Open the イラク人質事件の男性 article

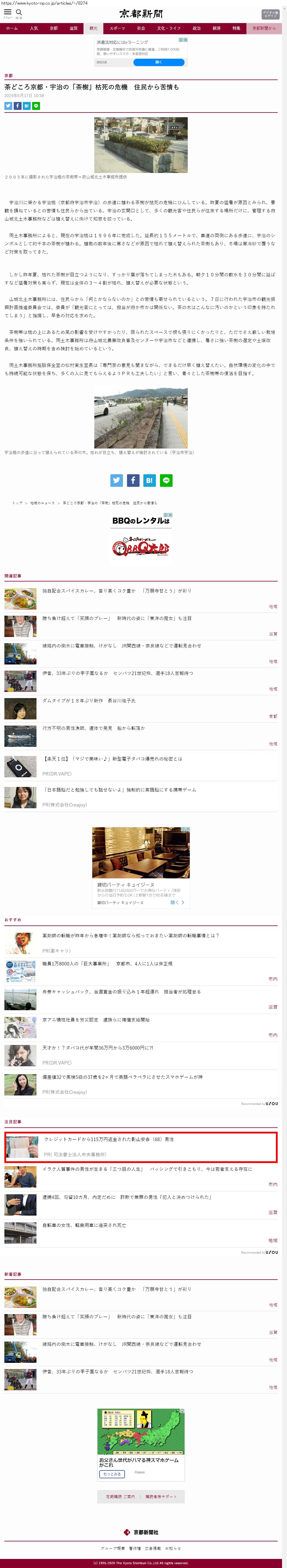[147, 1169]
